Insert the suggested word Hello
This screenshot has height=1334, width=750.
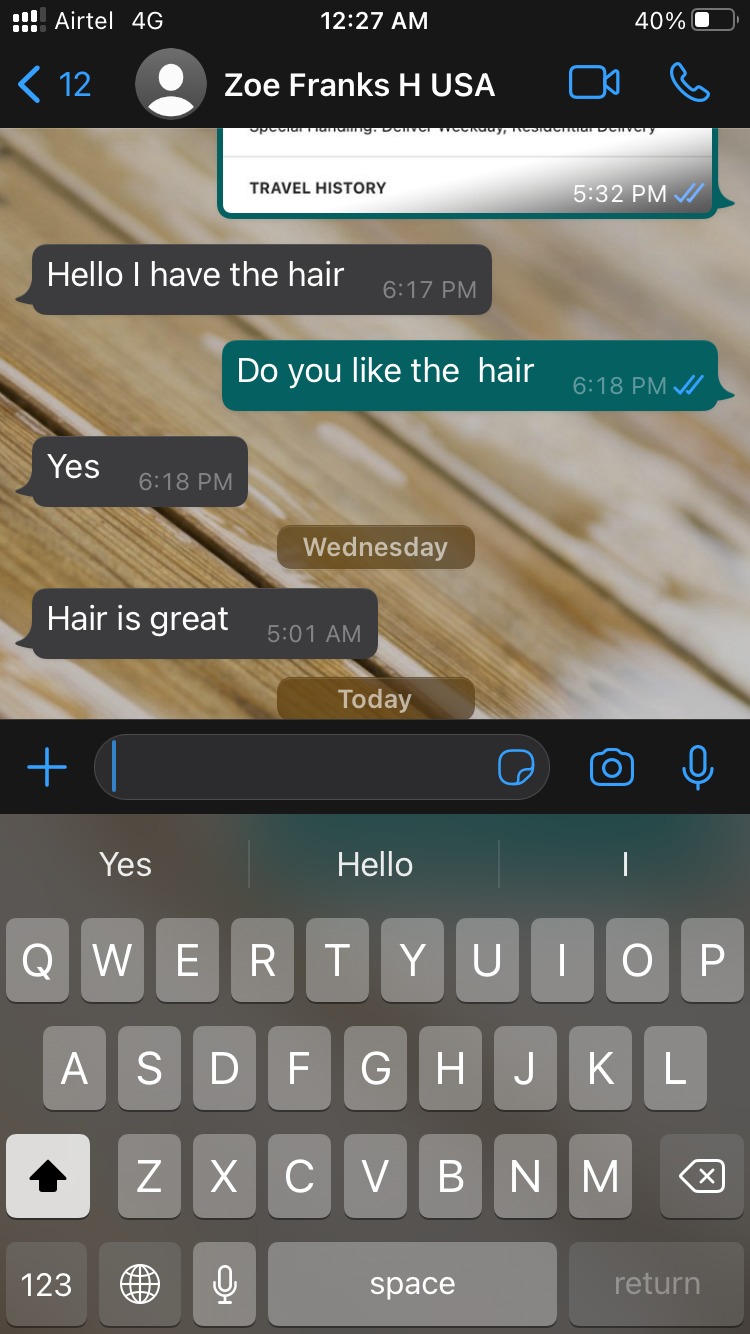[x=375, y=864]
